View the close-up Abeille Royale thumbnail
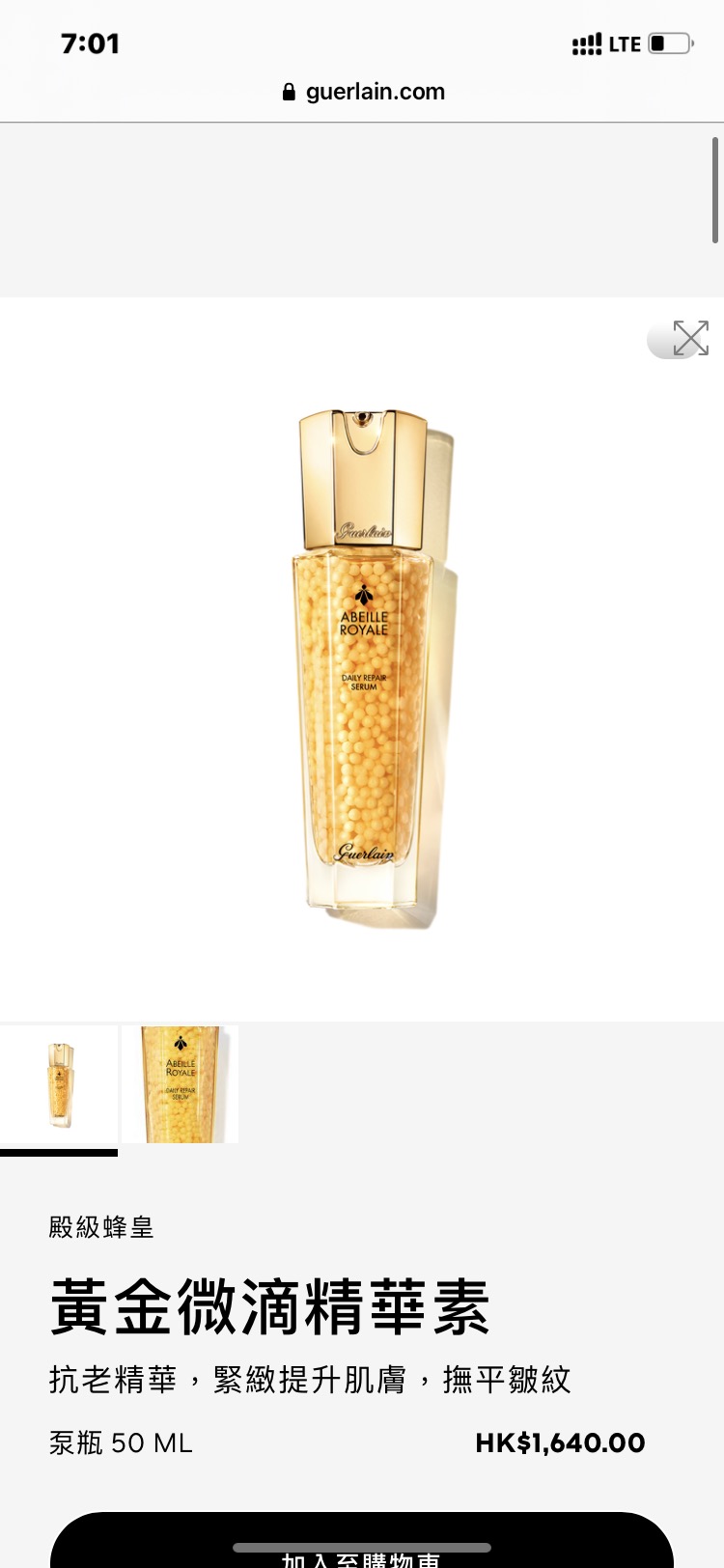Viewport: 724px width, 1568px height. (181, 1084)
